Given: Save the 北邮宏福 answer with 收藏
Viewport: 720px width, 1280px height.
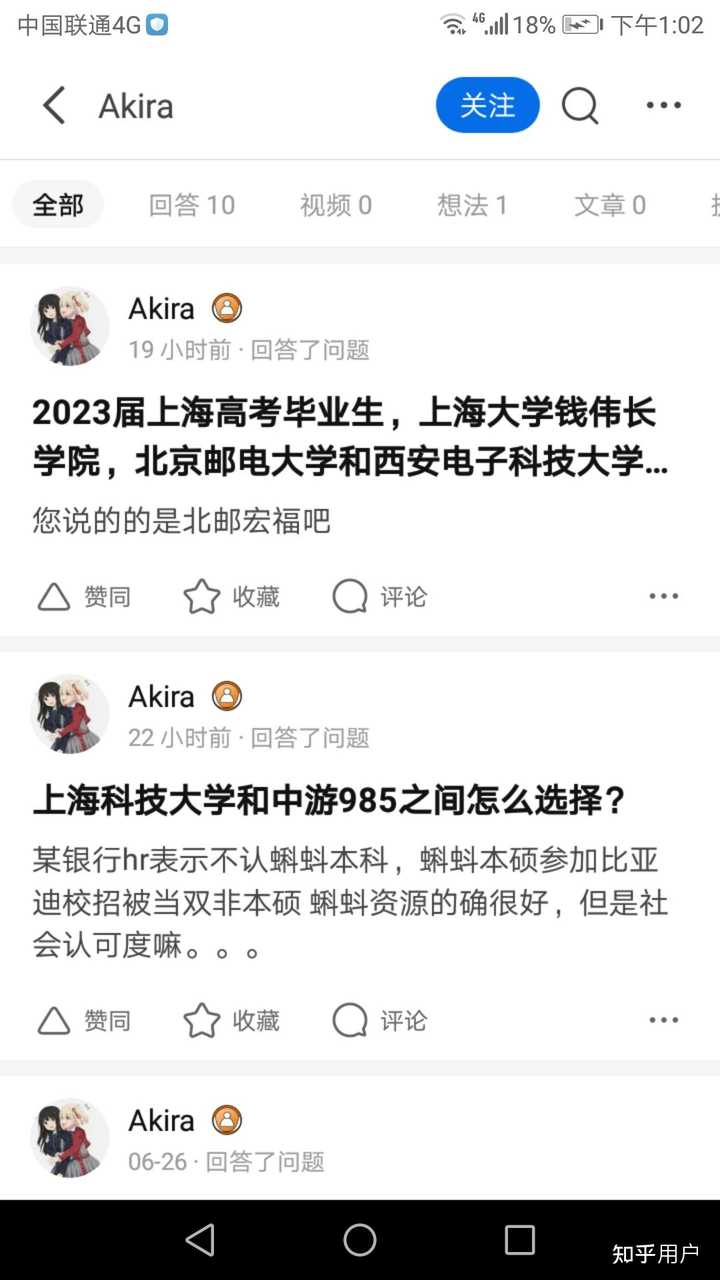Looking at the screenshot, I should coord(232,597).
